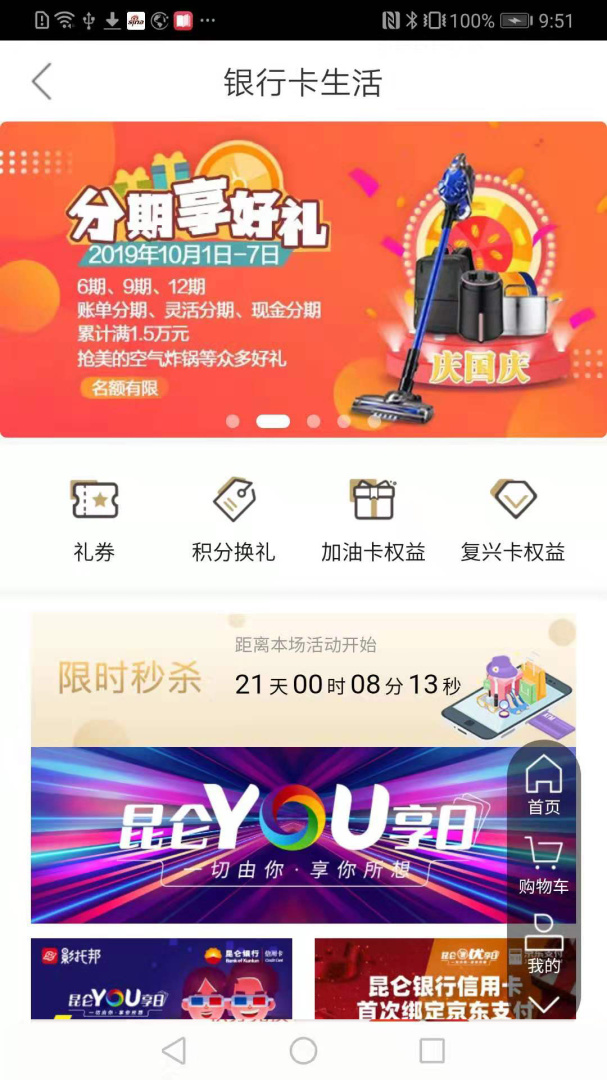Open 加油卡权益 benefits
The width and height of the screenshot is (607, 1080).
373,520
